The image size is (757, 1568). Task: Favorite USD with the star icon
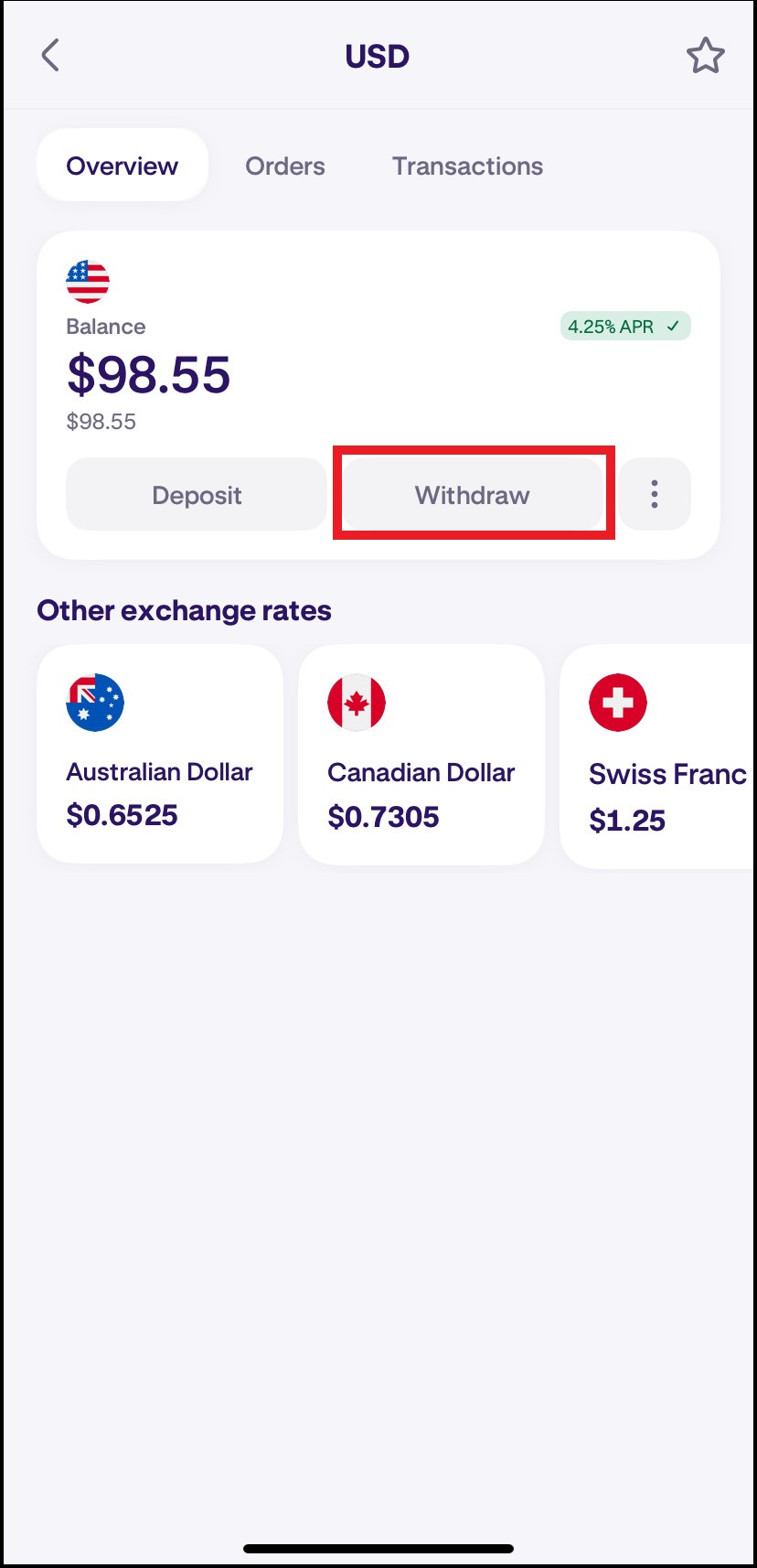tap(705, 56)
